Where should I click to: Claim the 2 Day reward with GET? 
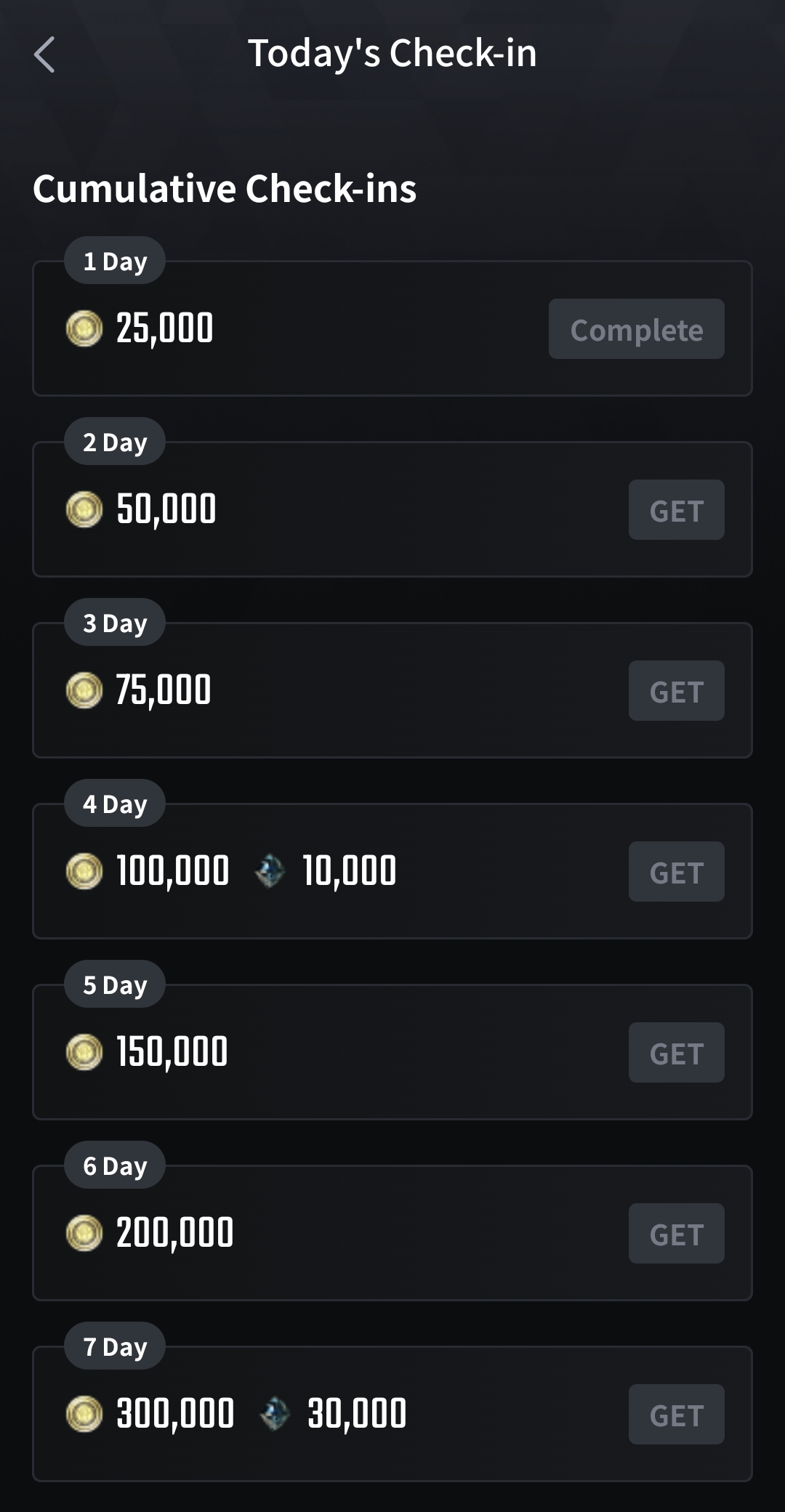click(676, 510)
